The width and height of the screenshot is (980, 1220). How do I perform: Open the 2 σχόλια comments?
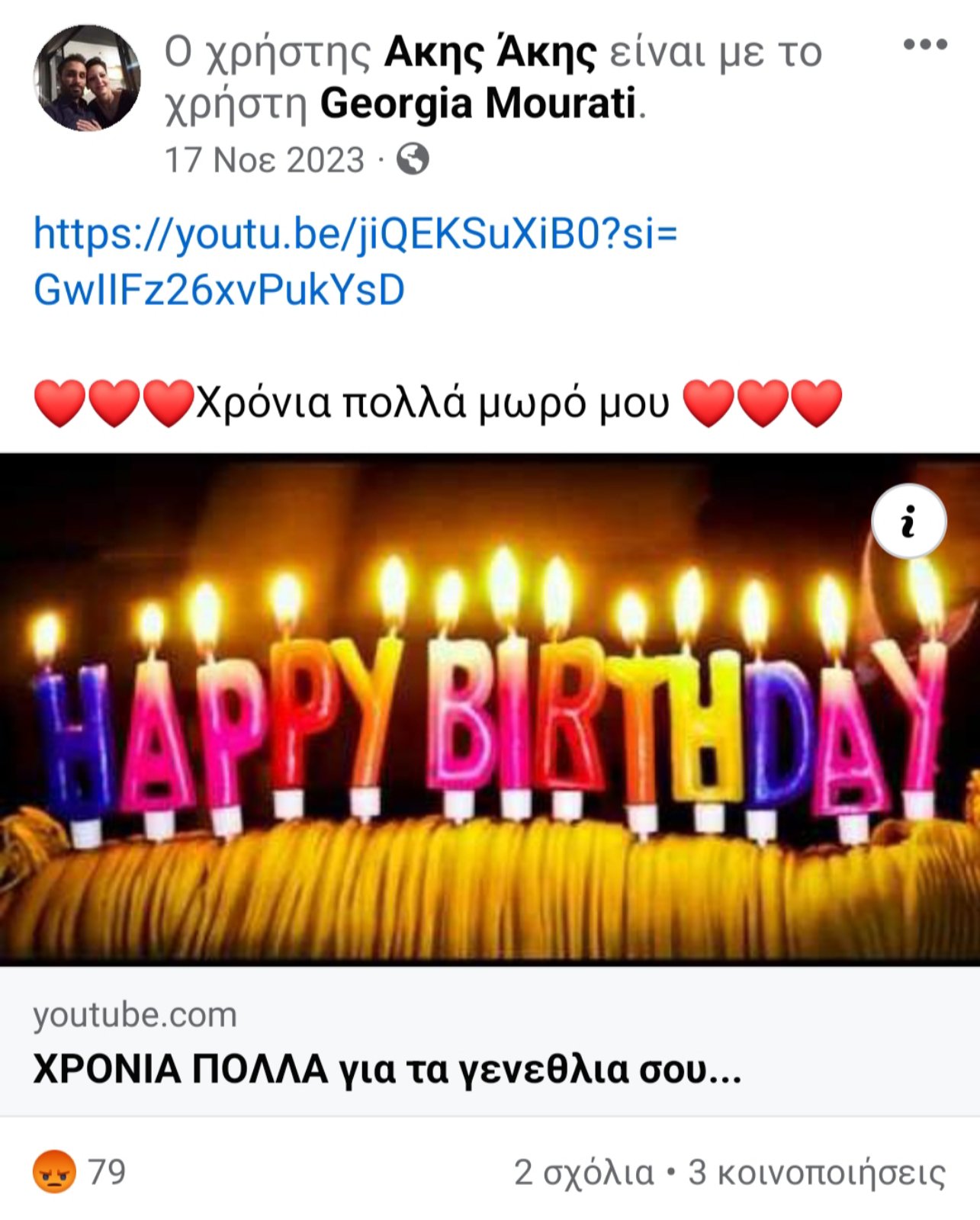pyautogui.click(x=583, y=1173)
